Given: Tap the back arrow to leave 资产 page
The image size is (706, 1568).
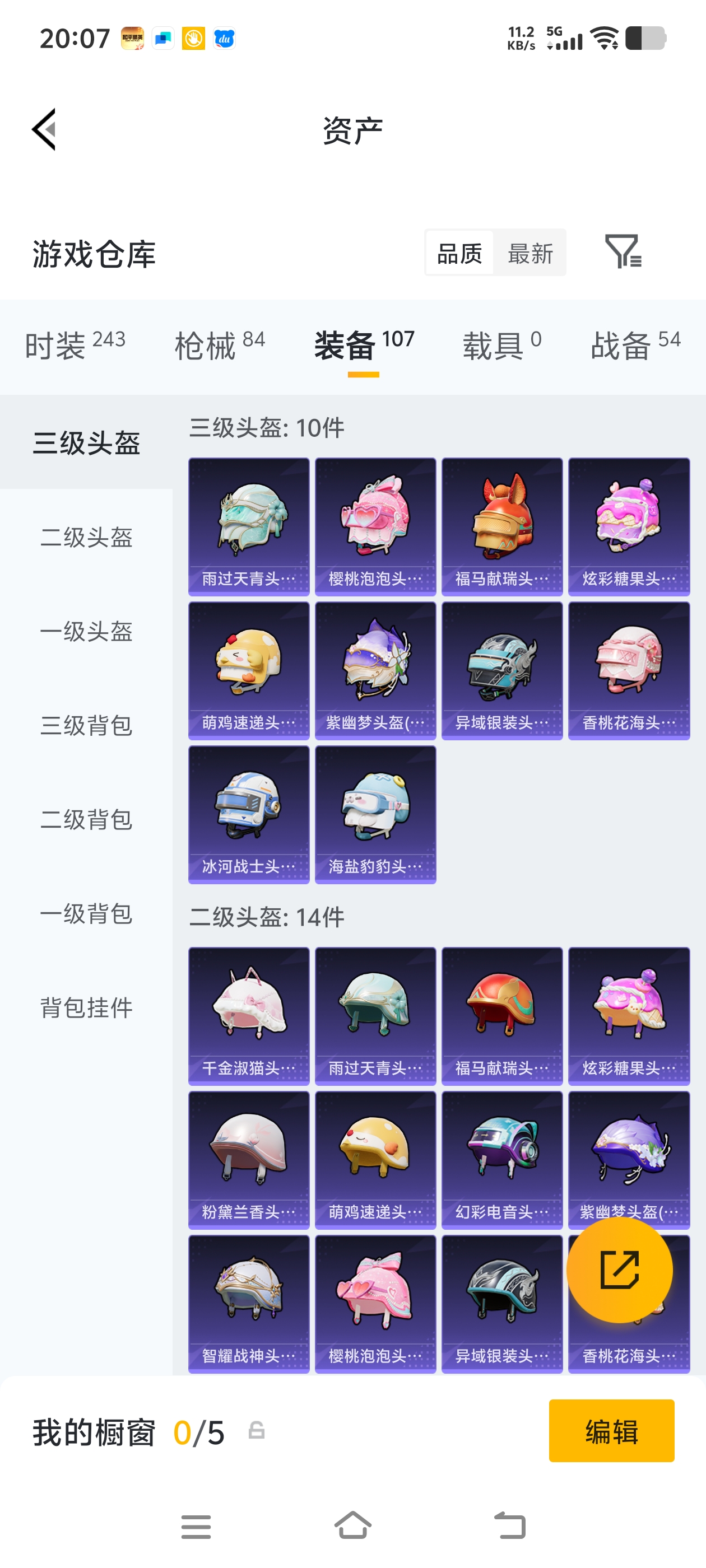Looking at the screenshot, I should click(43, 130).
